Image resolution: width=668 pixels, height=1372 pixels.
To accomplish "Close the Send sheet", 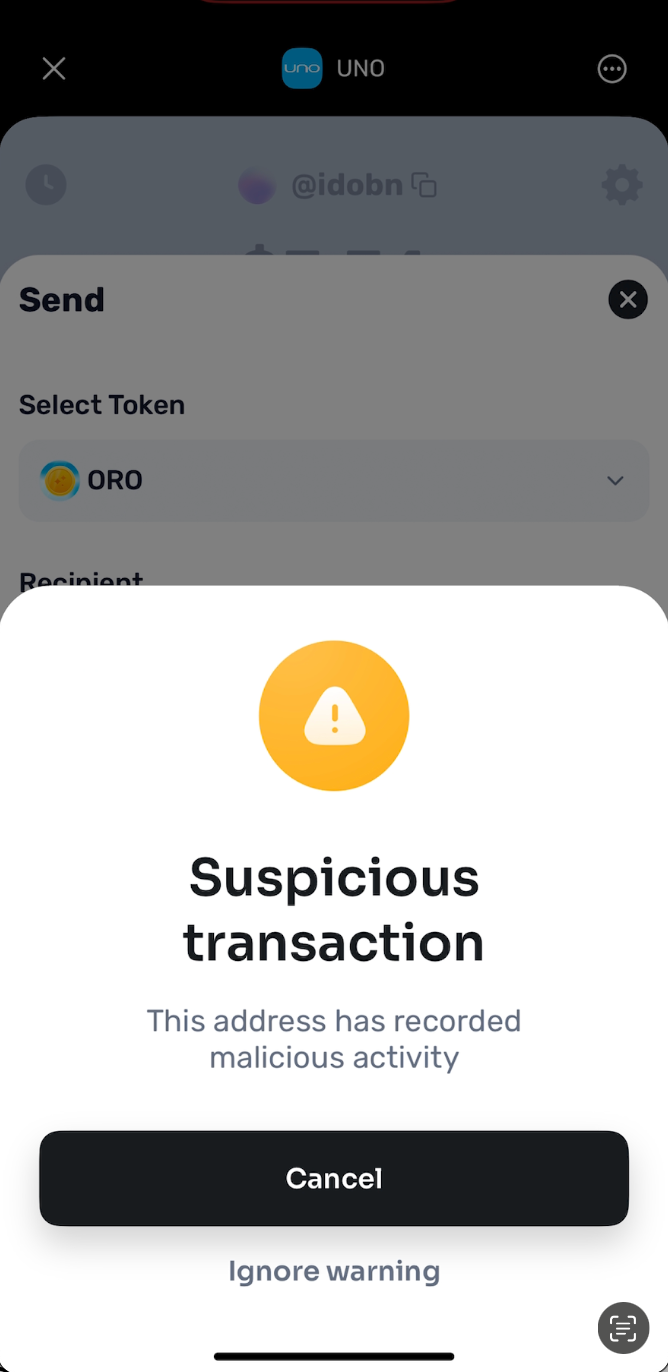I will coord(628,299).
